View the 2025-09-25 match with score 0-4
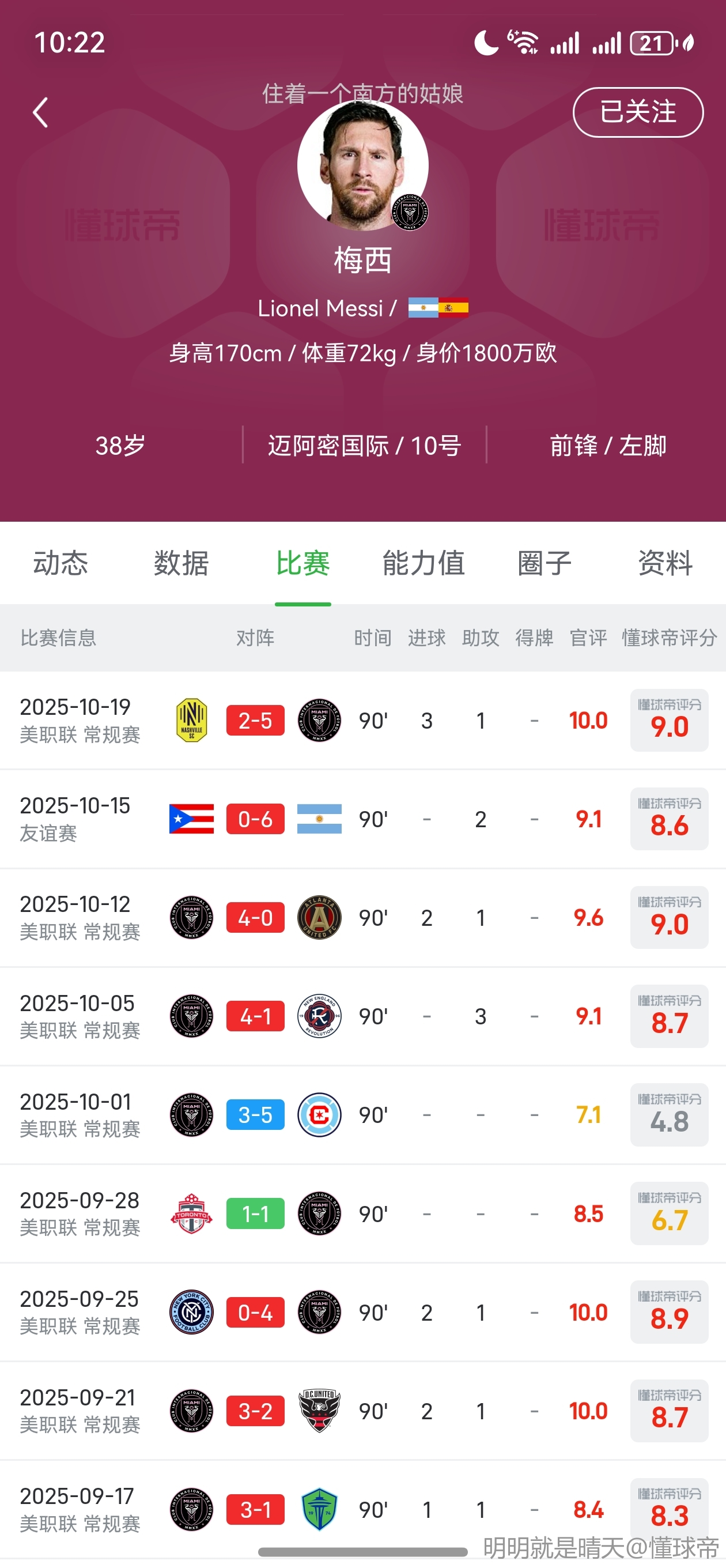 click(255, 1313)
